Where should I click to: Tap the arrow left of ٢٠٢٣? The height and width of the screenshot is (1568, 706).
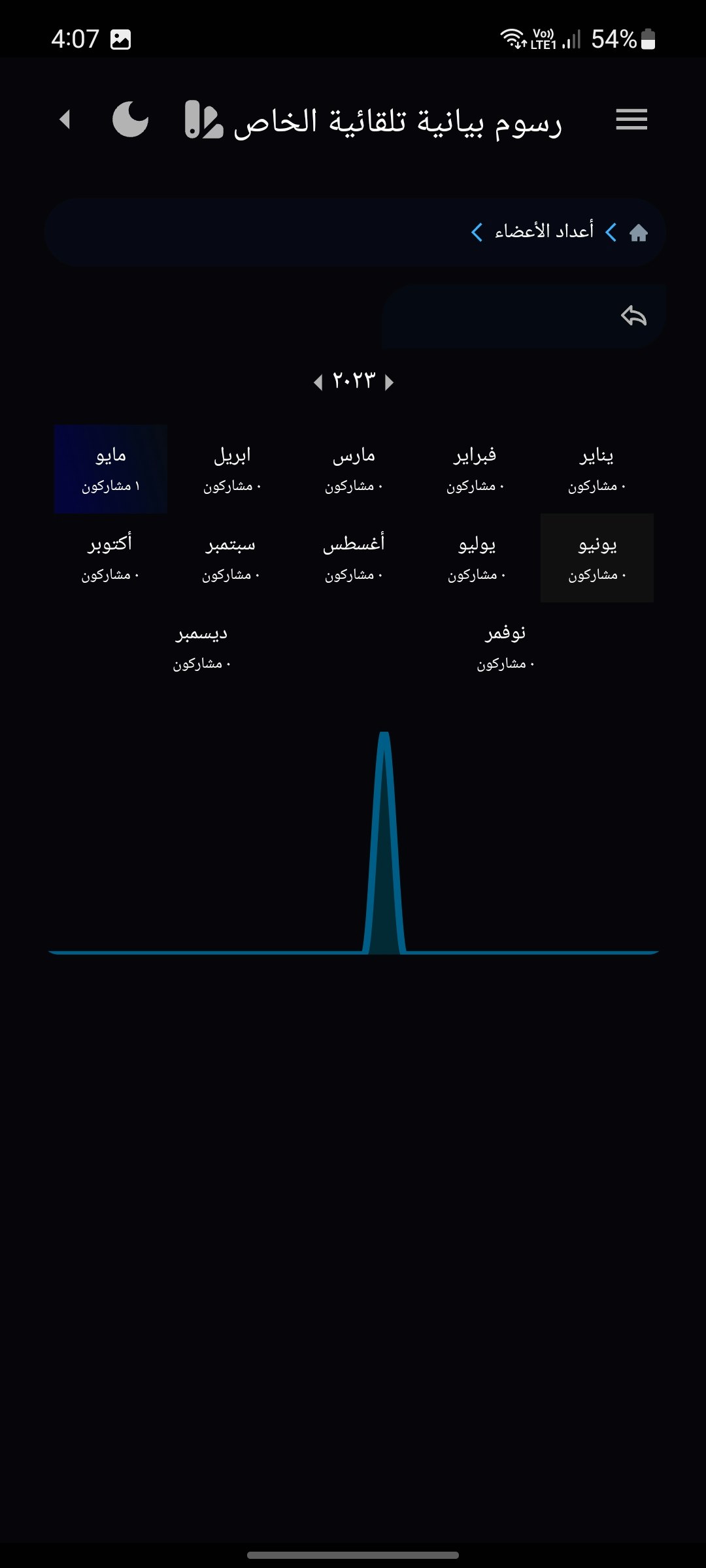(x=318, y=382)
